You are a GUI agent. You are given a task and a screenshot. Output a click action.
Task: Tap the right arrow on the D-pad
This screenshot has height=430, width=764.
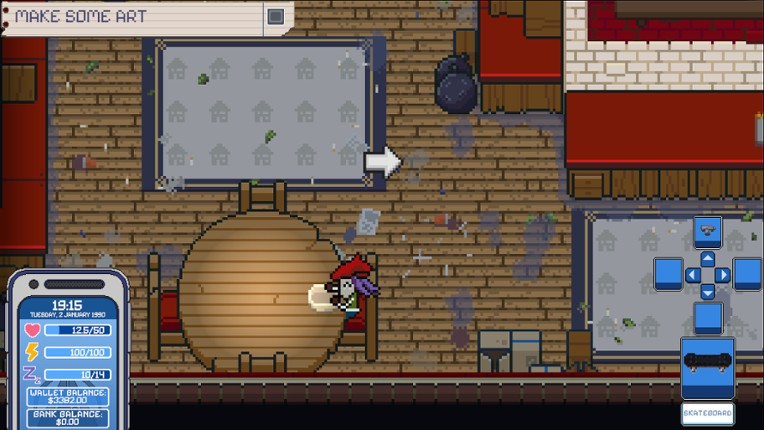[x=723, y=275]
